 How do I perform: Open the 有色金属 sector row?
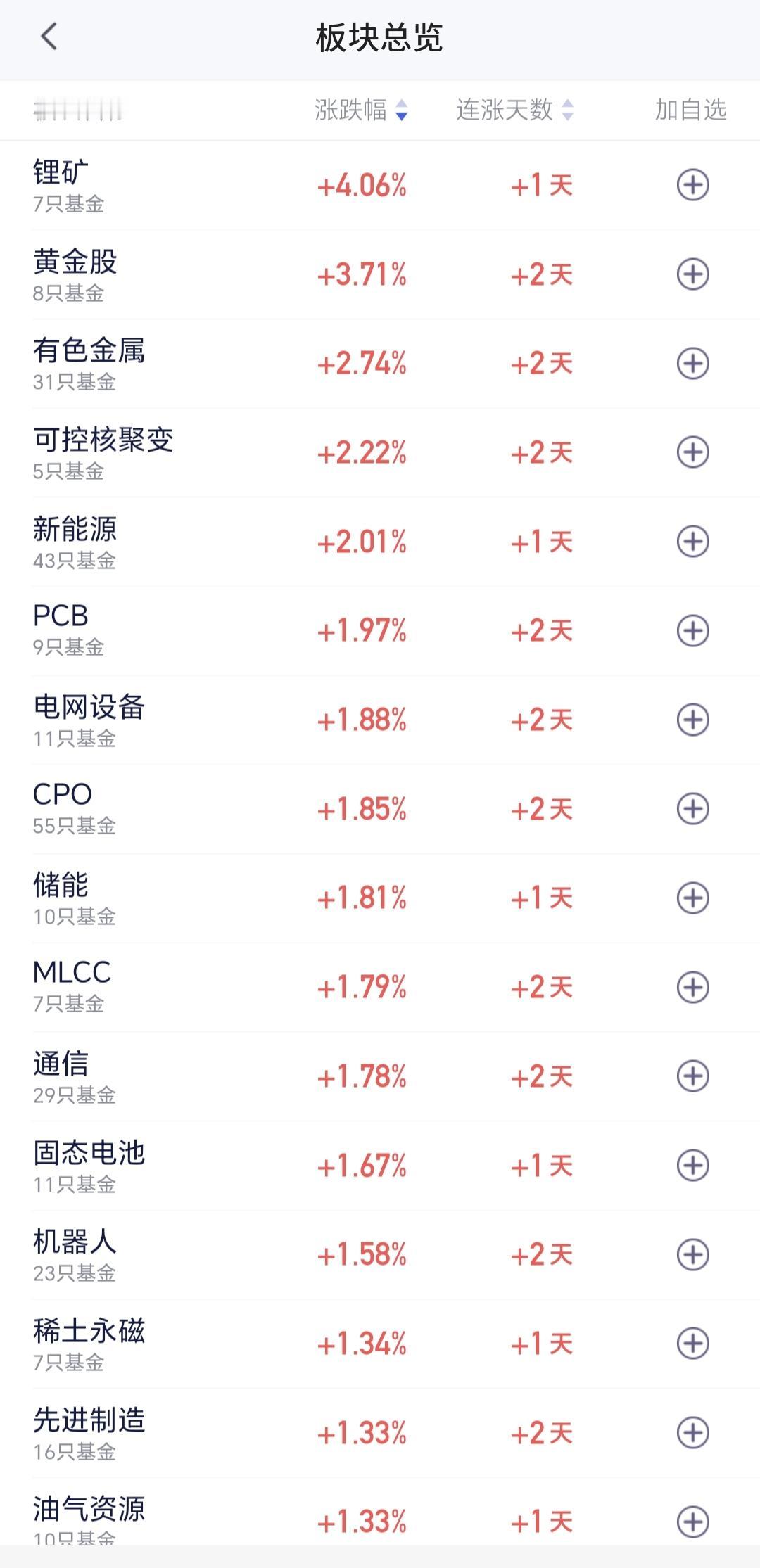[380, 364]
